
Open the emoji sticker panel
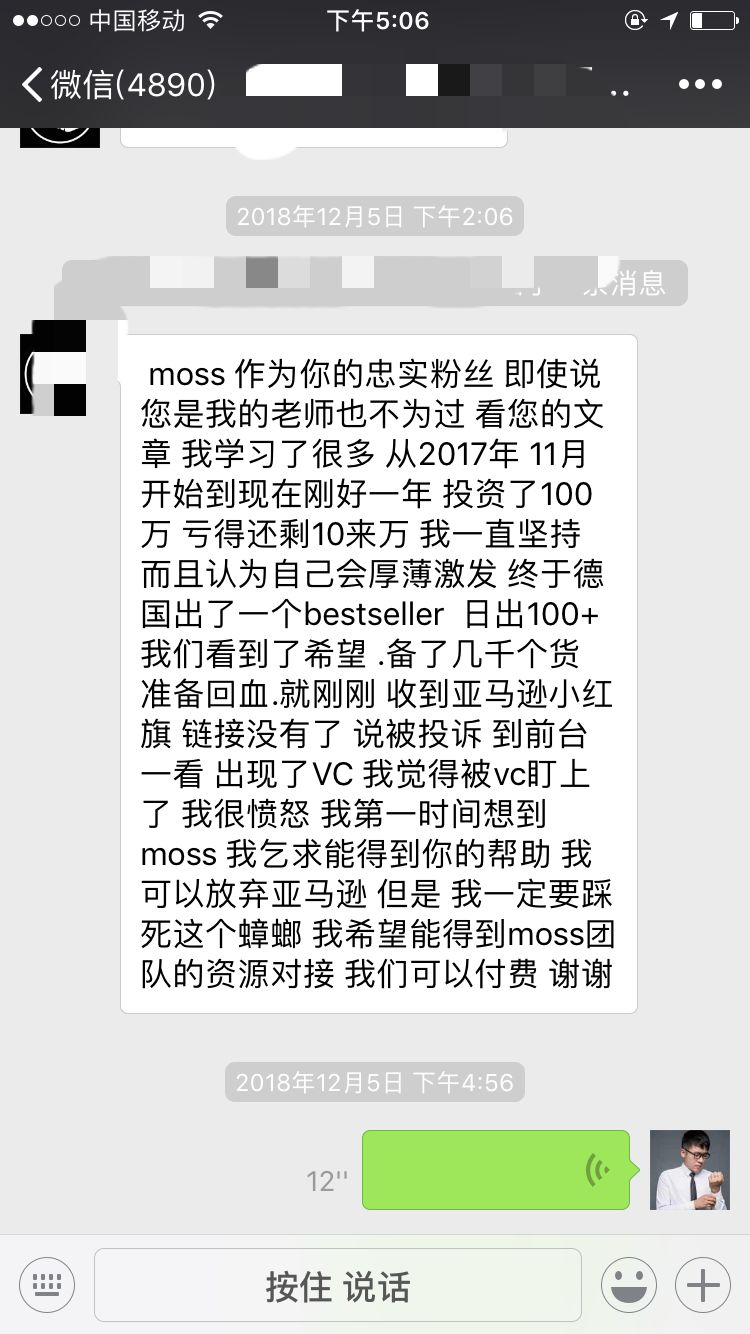click(x=629, y=1285)
